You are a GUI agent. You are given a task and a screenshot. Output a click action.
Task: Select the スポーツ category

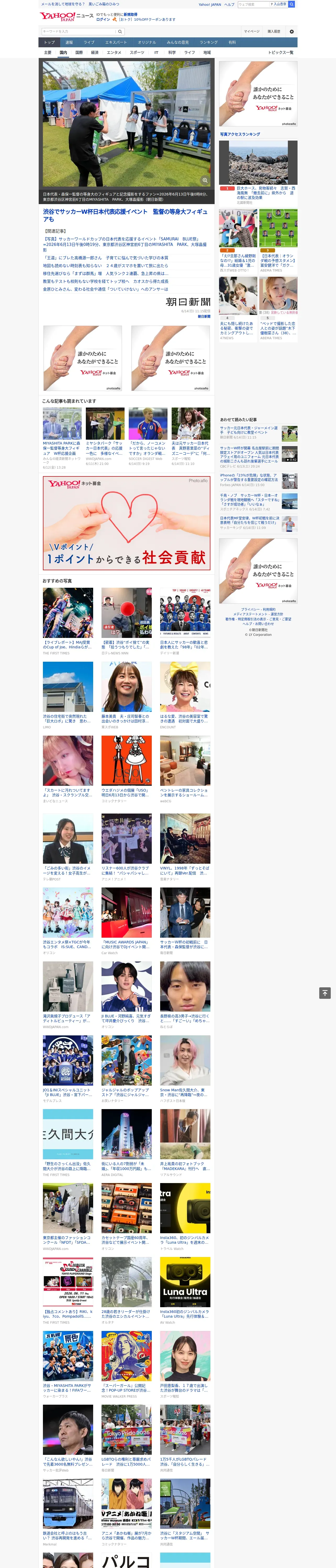137,52
